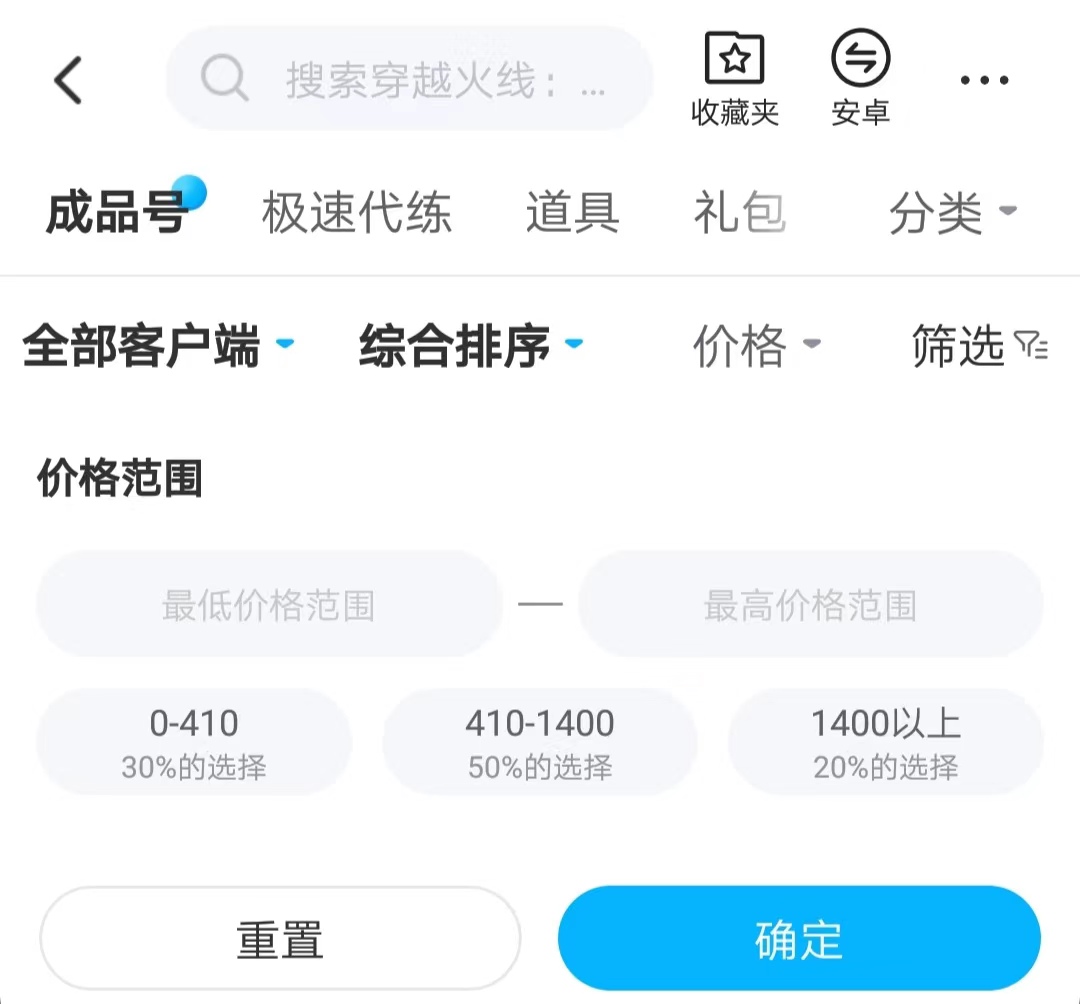Confirm with the 确定 button
The height and width of the screenshot is (1004, 1080).
(x=798, y=939)
